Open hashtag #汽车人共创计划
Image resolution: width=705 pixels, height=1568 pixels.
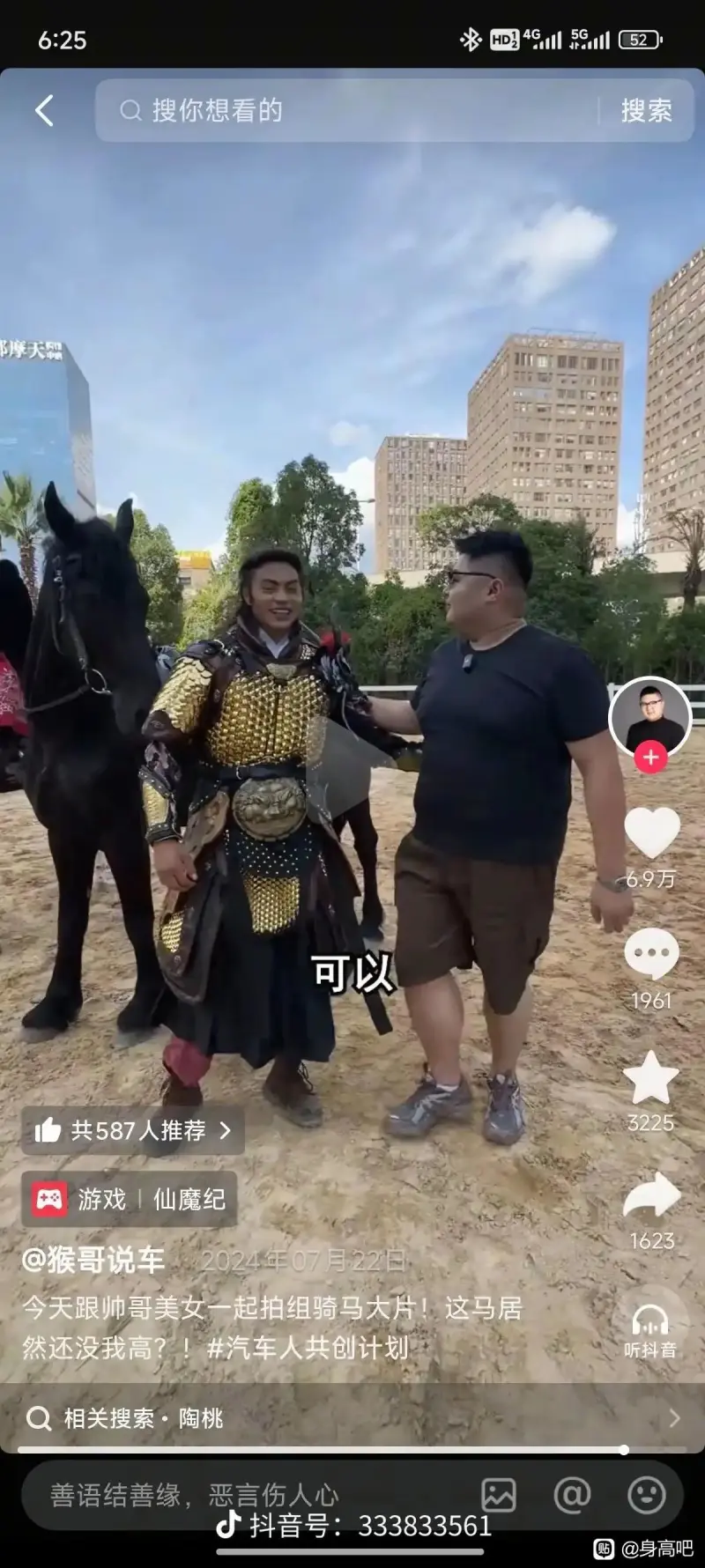click(308, 1348)
